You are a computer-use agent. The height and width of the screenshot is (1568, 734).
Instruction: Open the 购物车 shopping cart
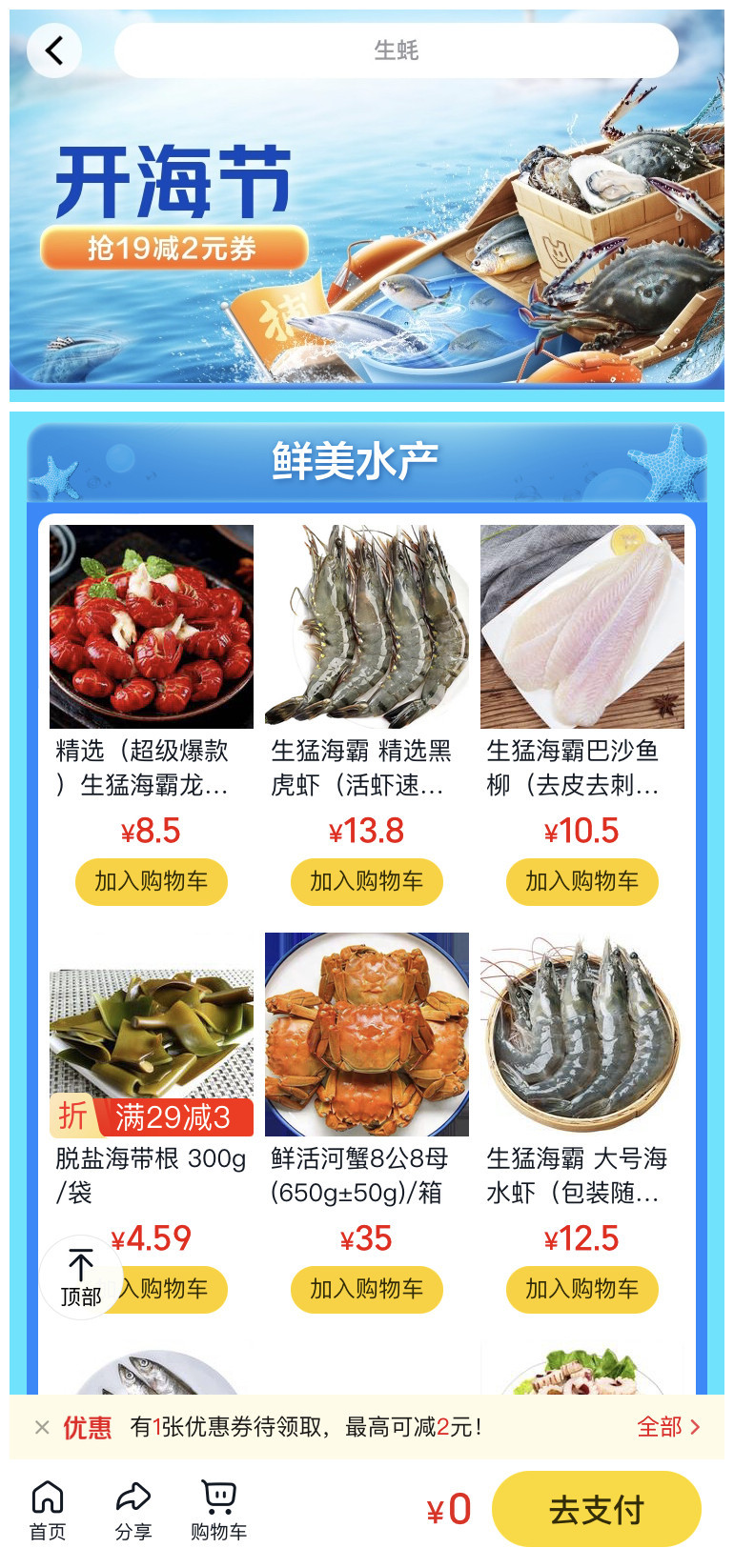(219, 1510)
